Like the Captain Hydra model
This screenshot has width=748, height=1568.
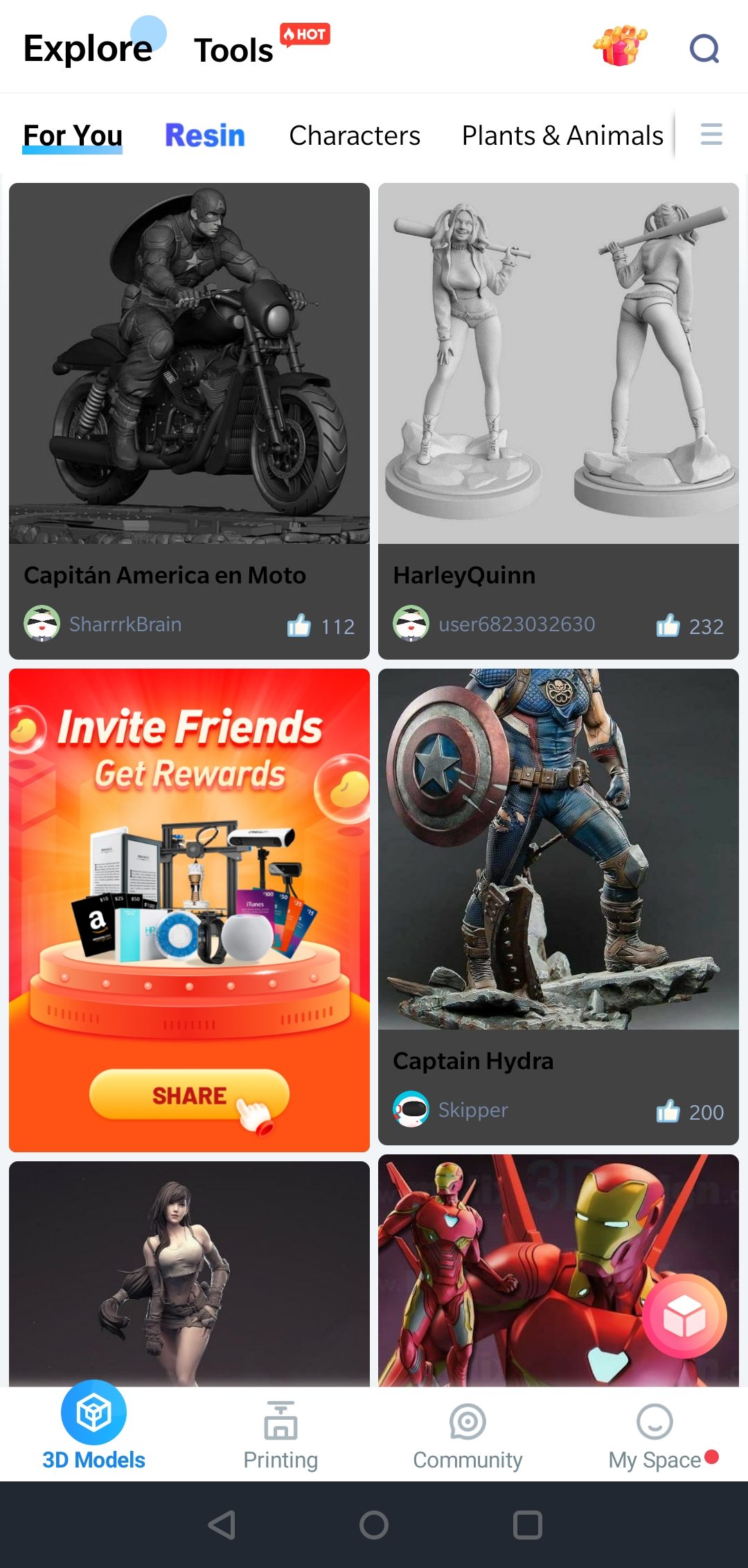point(668,1111)
